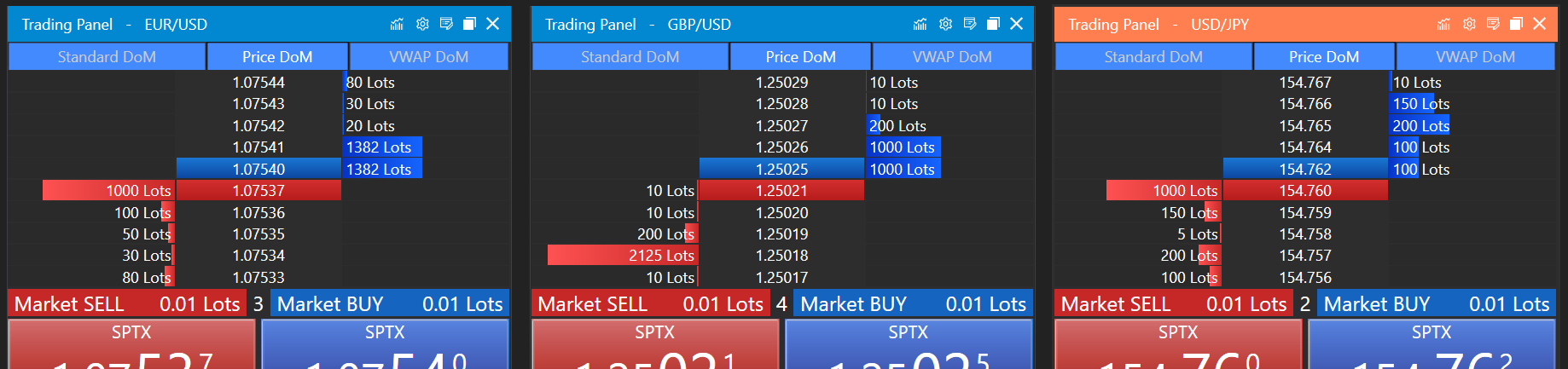The image size is (1568, 369).
Task: Switch EUR/USD panel to Standard DoM
Action: (x=107, y=57)
